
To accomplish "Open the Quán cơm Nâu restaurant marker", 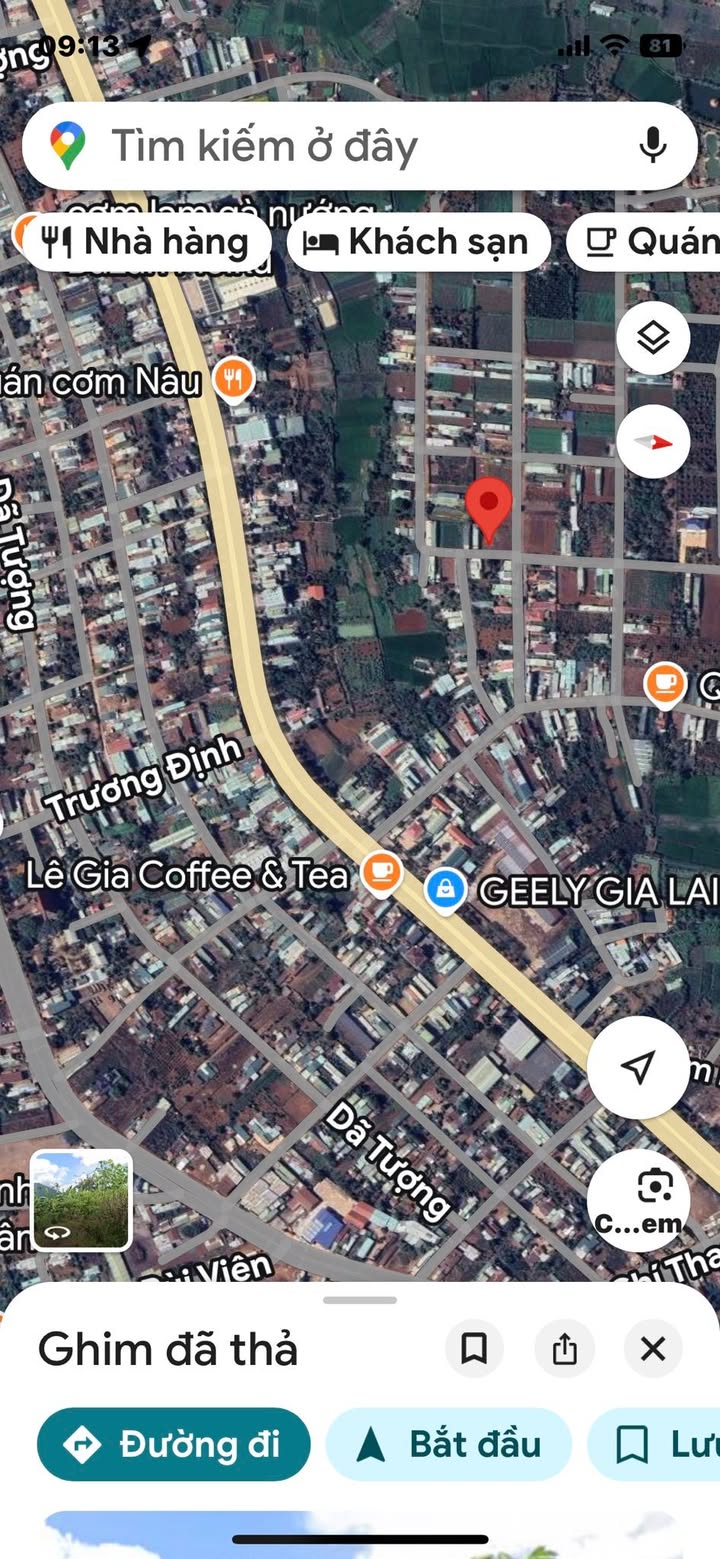I will pyautogui.click(x=234, y=379).
